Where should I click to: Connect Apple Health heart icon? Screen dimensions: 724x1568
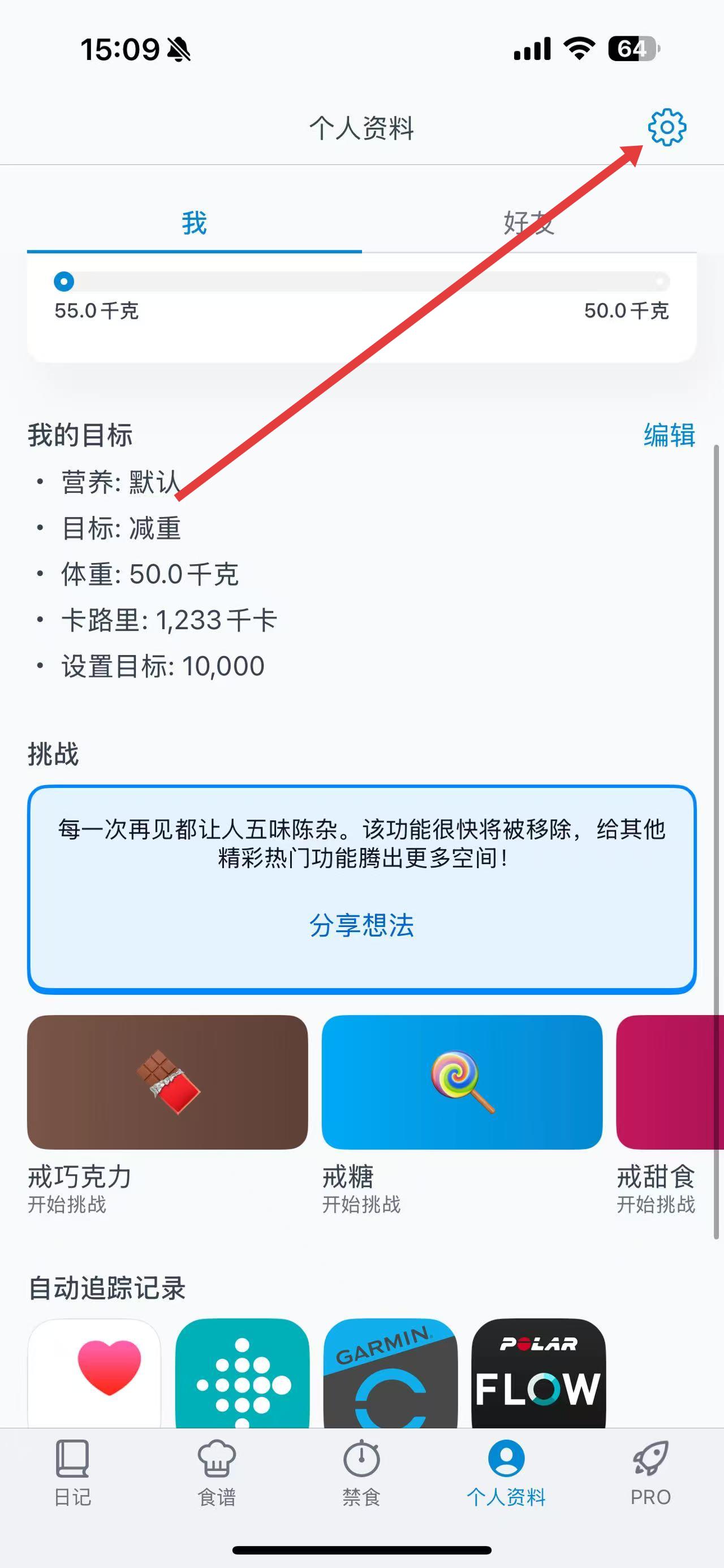[94, 1372]
